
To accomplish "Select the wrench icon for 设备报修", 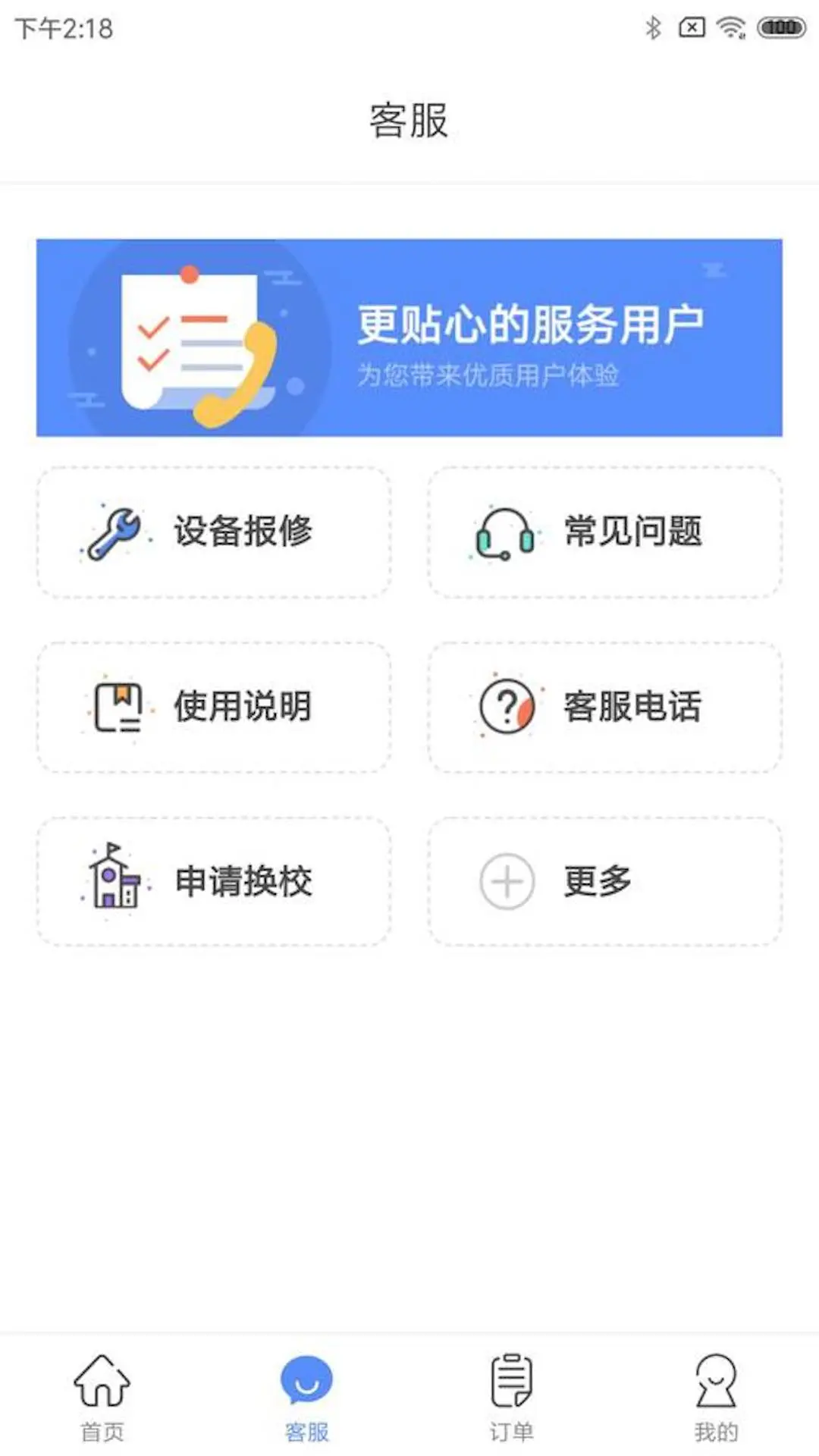I will point(114,531).
